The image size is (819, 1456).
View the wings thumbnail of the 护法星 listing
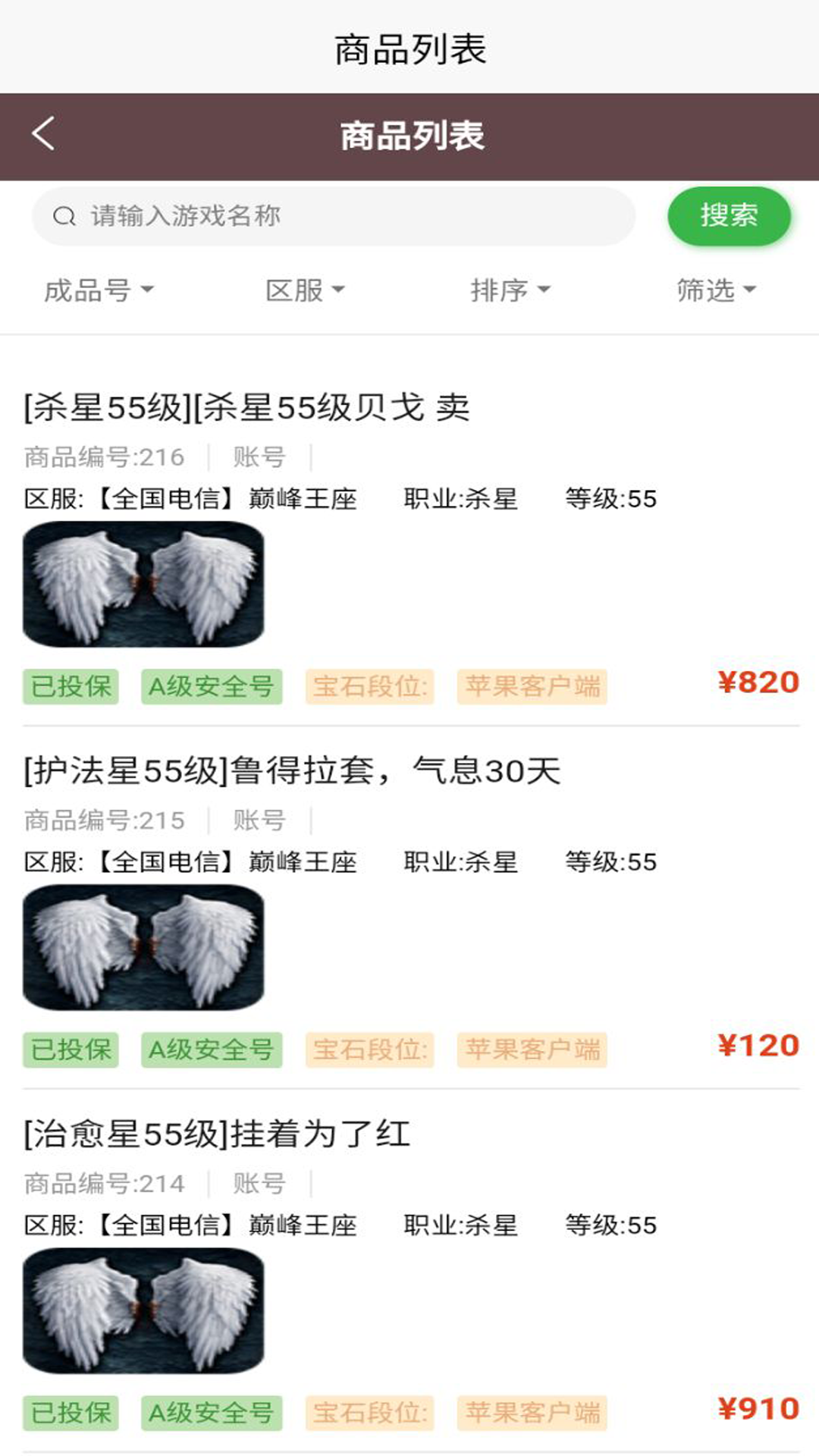[x=144, y=948]
